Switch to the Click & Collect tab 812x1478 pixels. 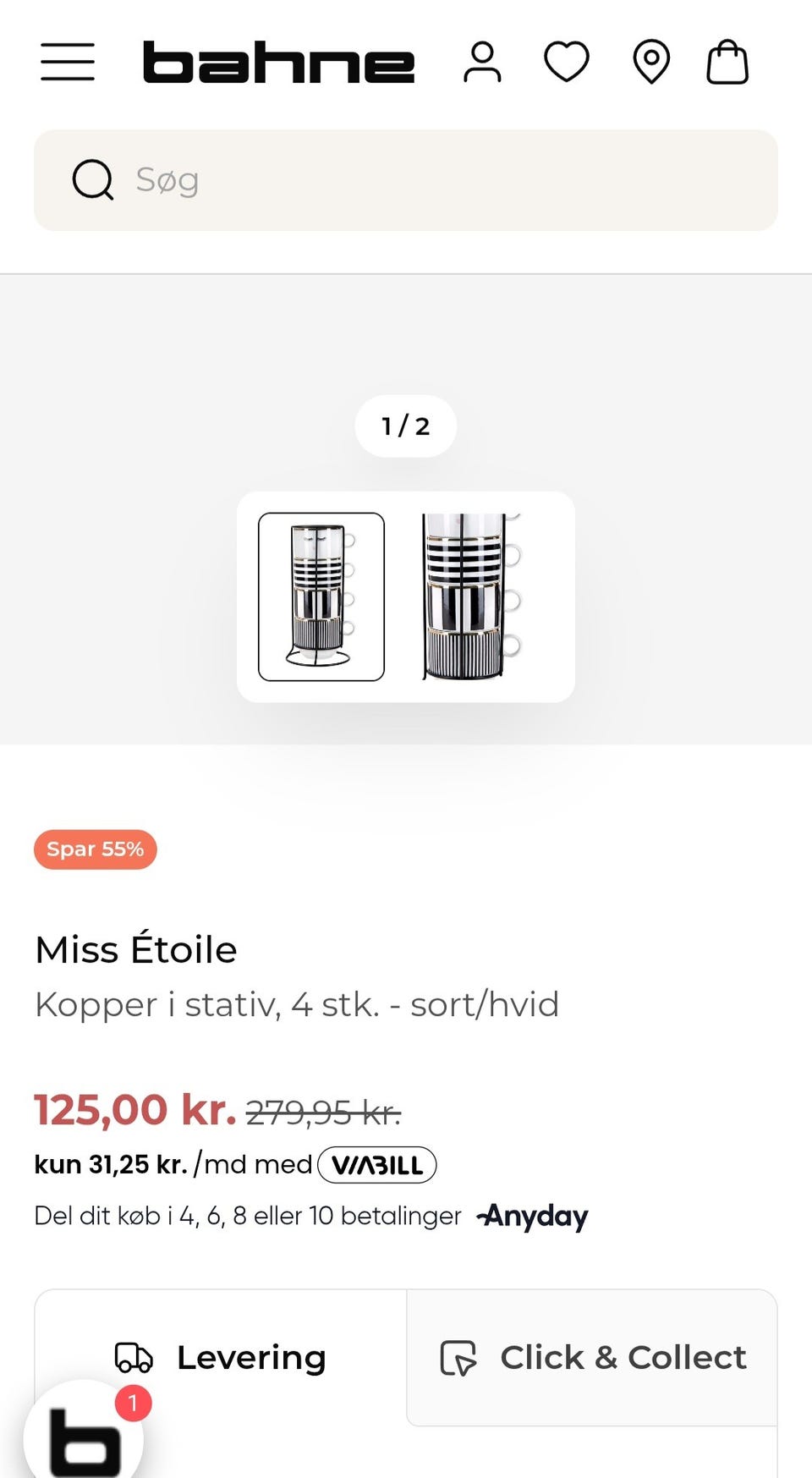click(x=592, y=1357)
